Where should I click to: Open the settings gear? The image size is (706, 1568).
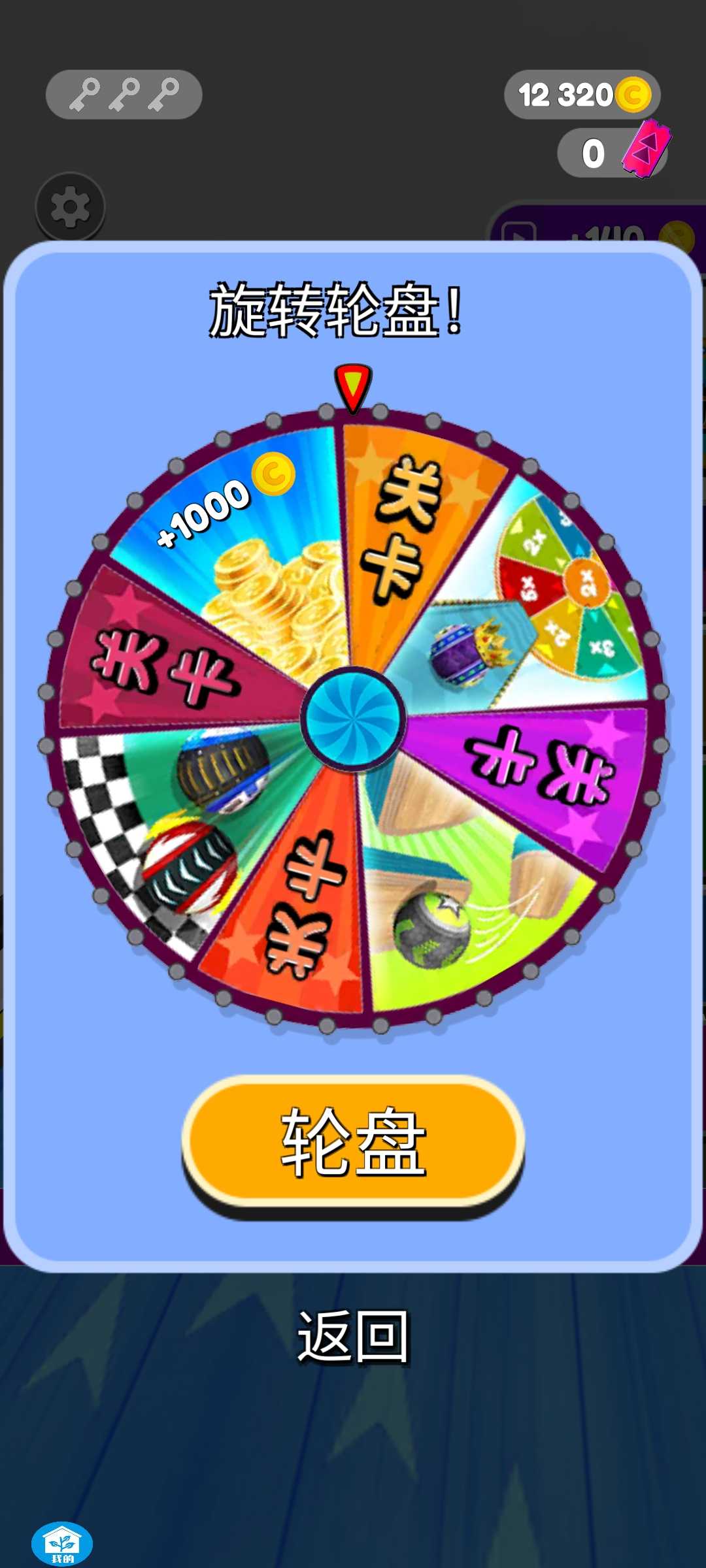[x=70, y=207]
